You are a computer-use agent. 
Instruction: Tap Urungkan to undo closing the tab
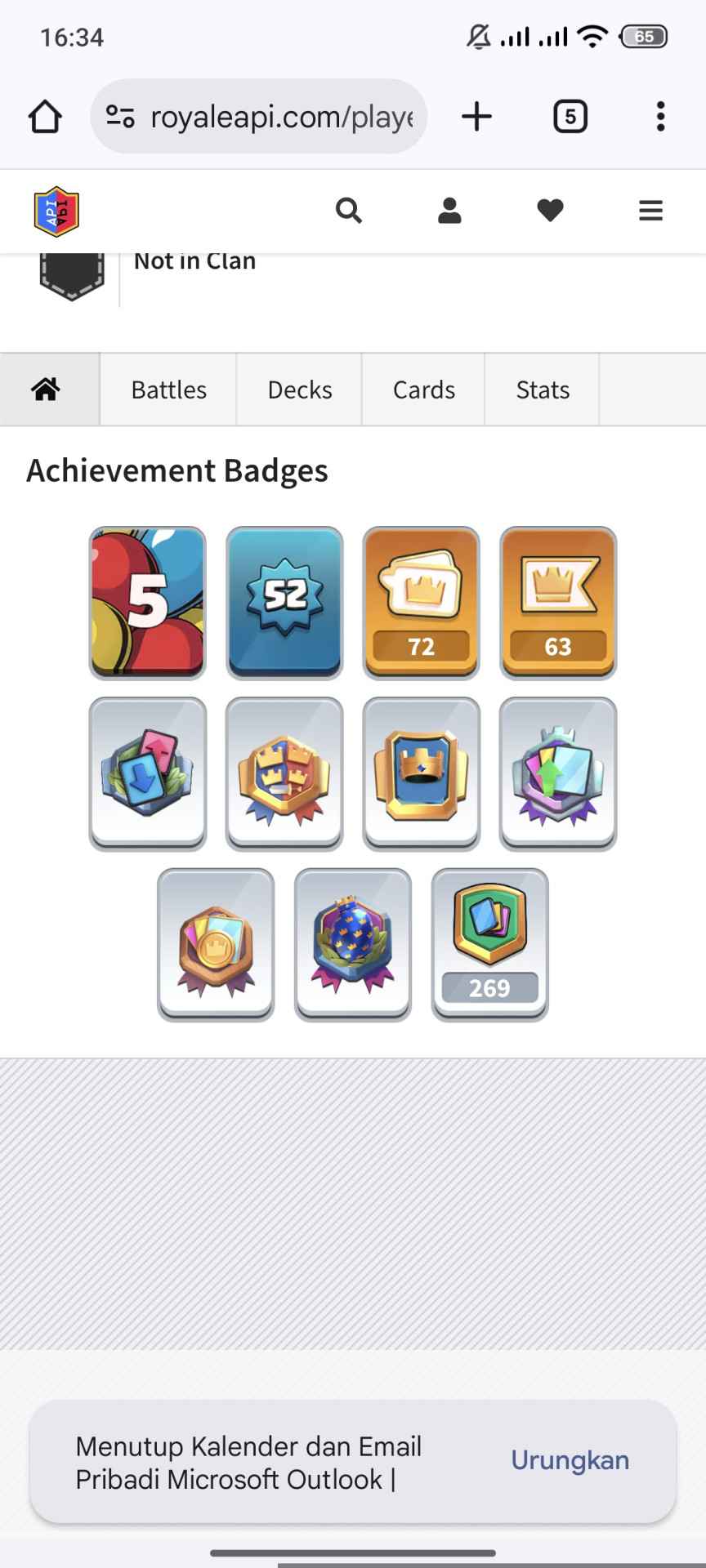pos(570,1460)
